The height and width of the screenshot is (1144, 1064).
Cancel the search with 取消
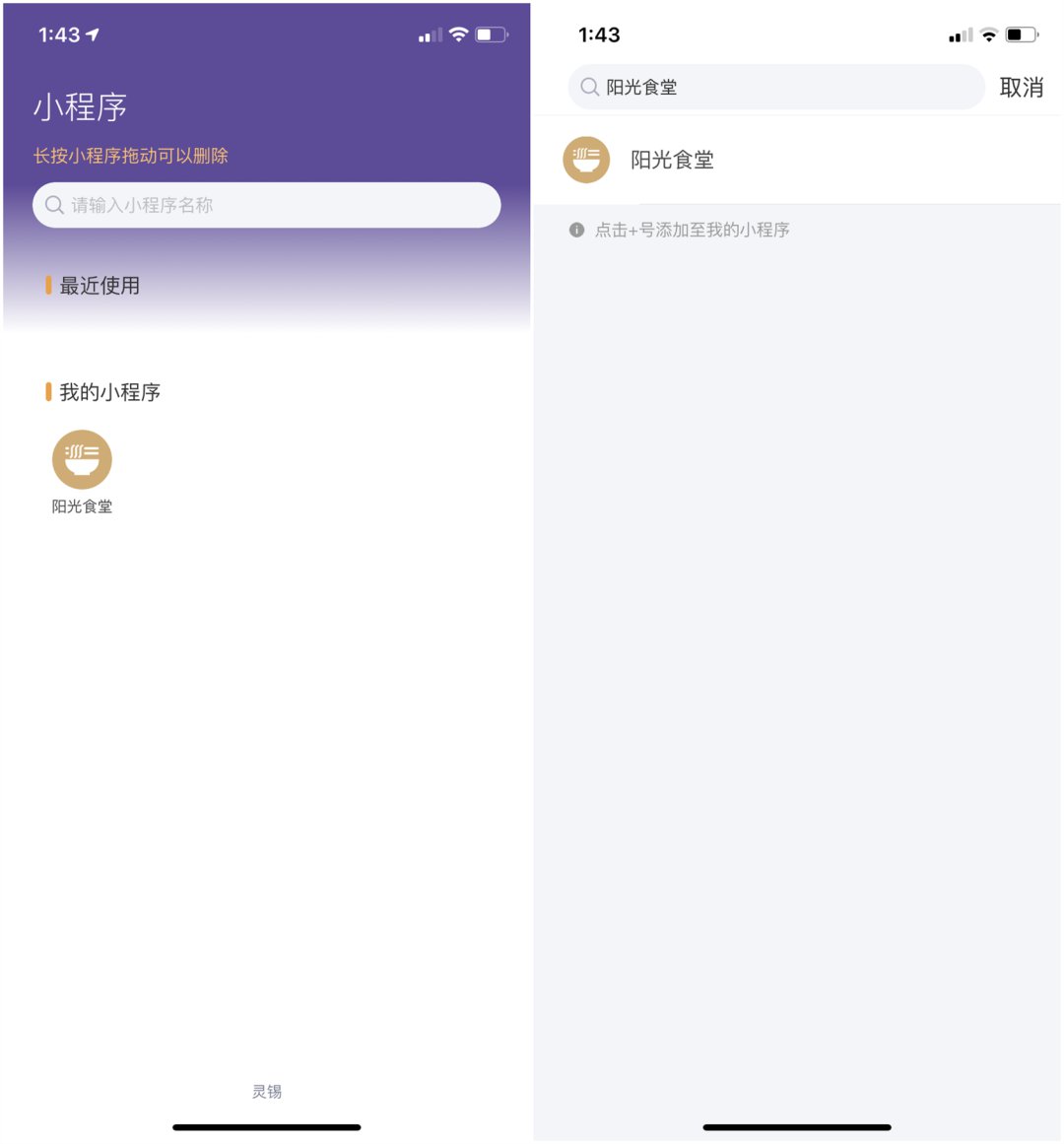tap(1021, 88)
